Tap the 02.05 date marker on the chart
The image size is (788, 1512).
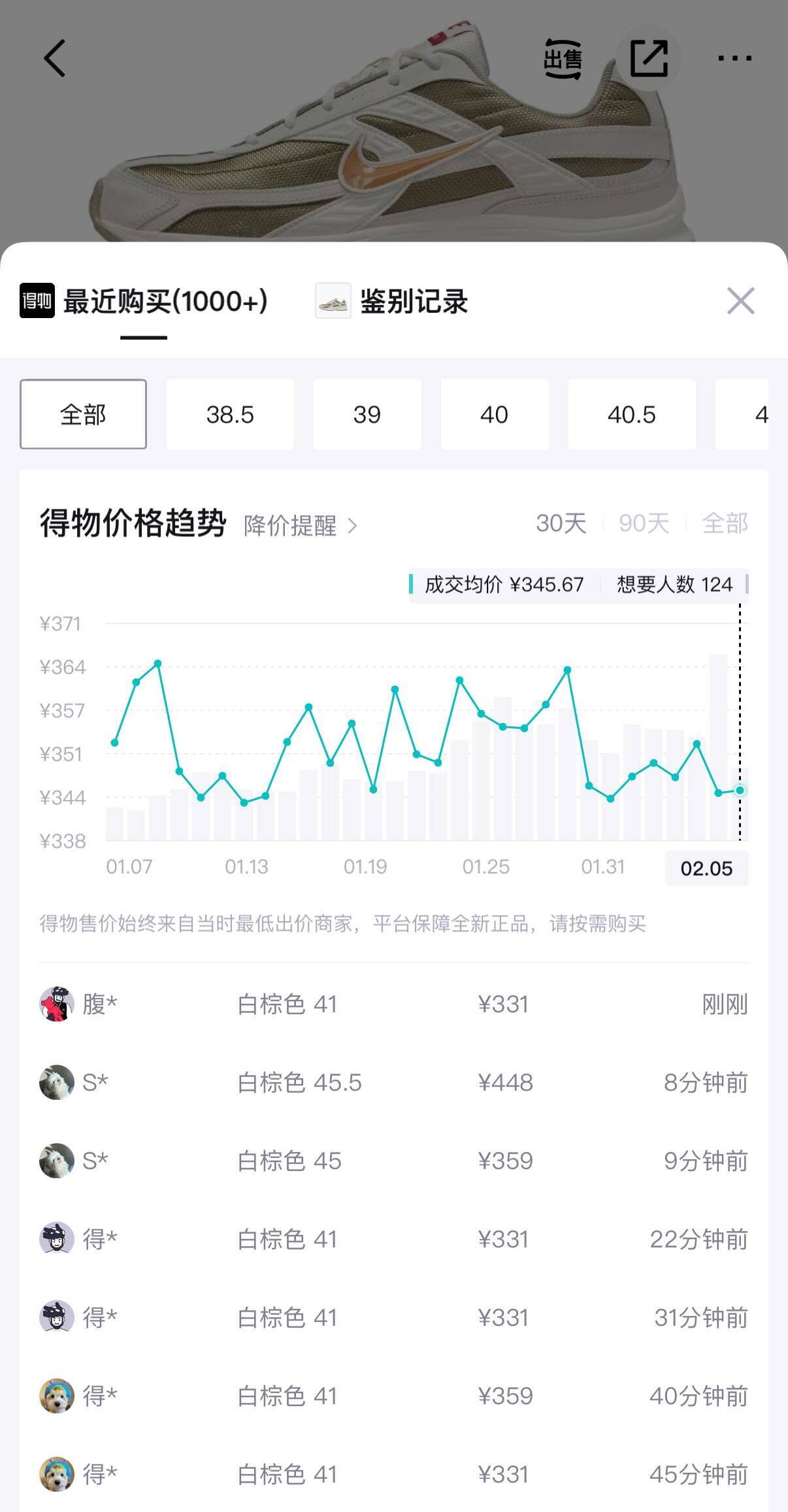707,869
